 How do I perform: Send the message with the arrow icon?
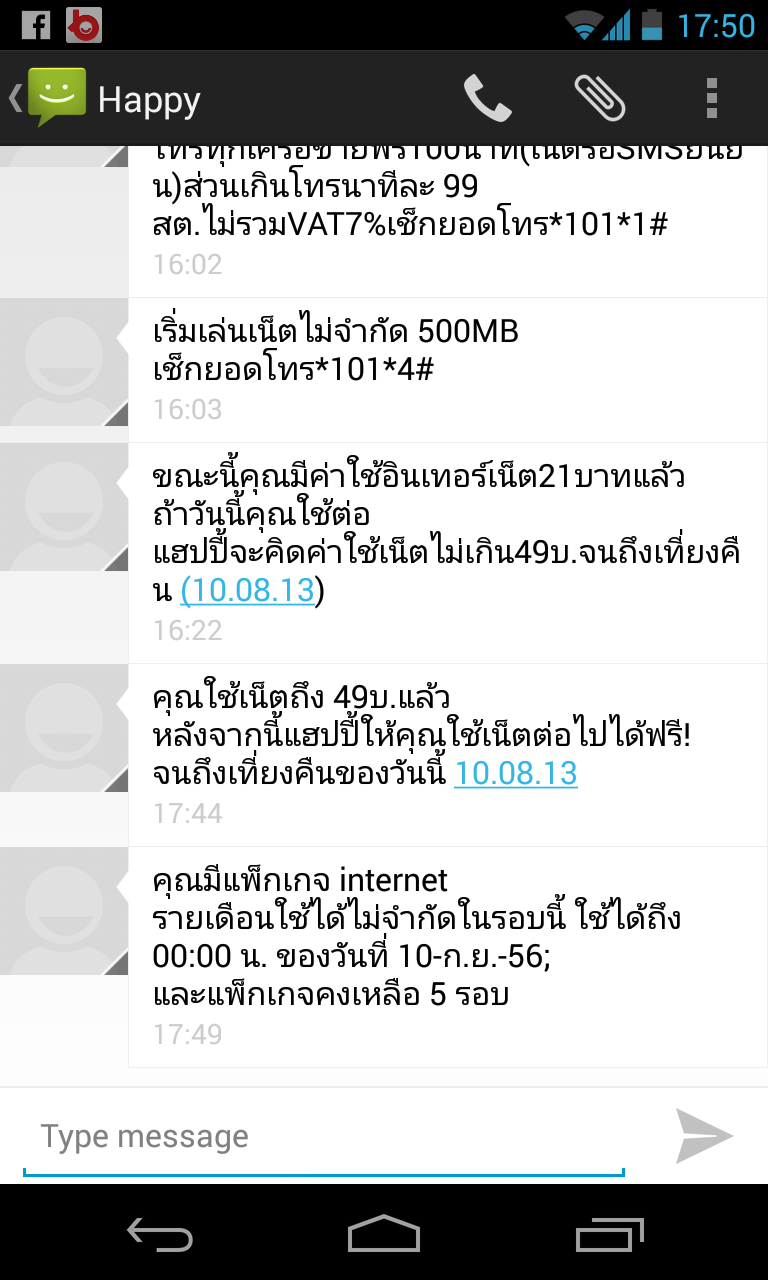pyautogui.click(x=704, y=1136)
